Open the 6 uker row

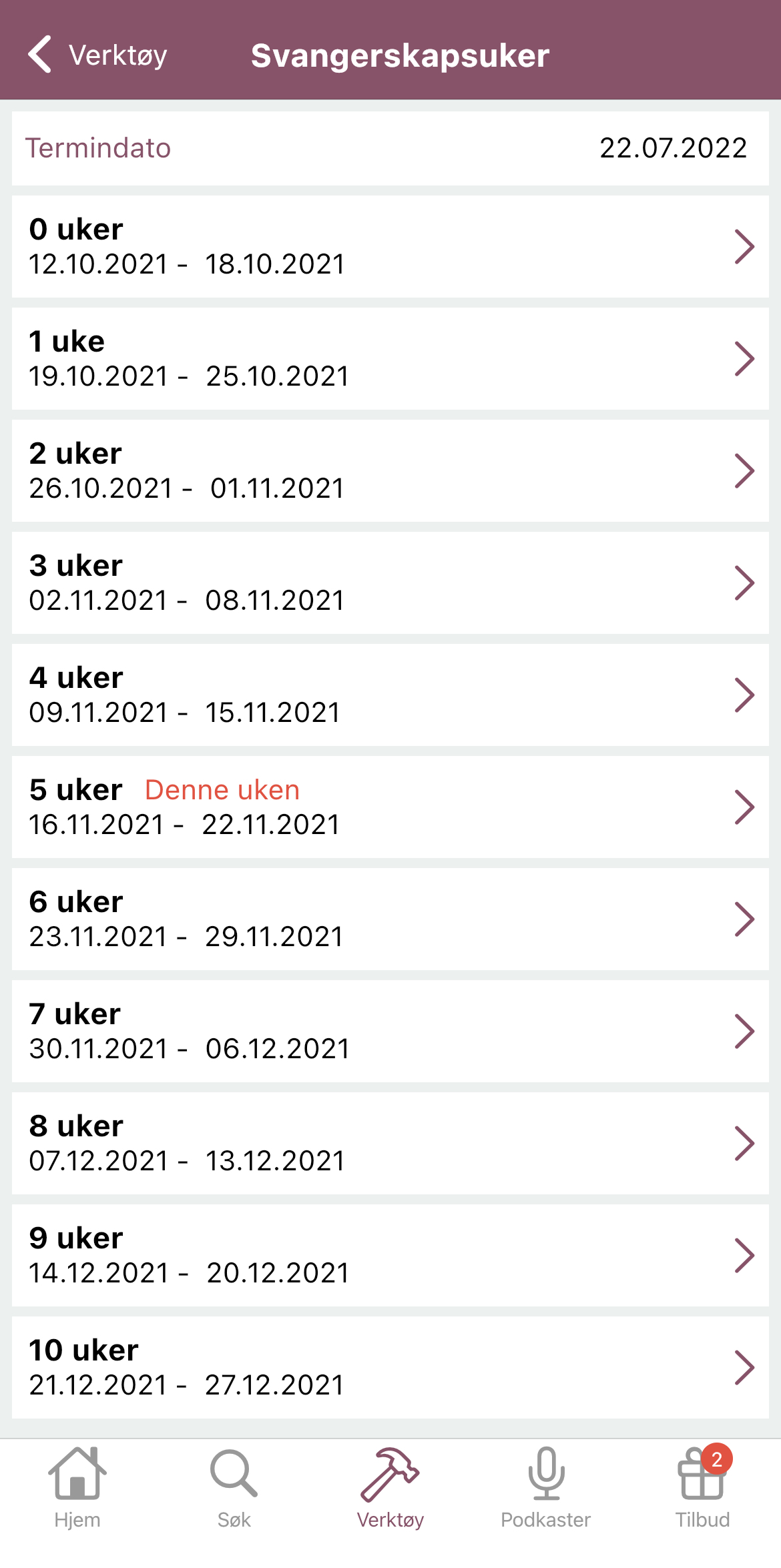point(390,919)
